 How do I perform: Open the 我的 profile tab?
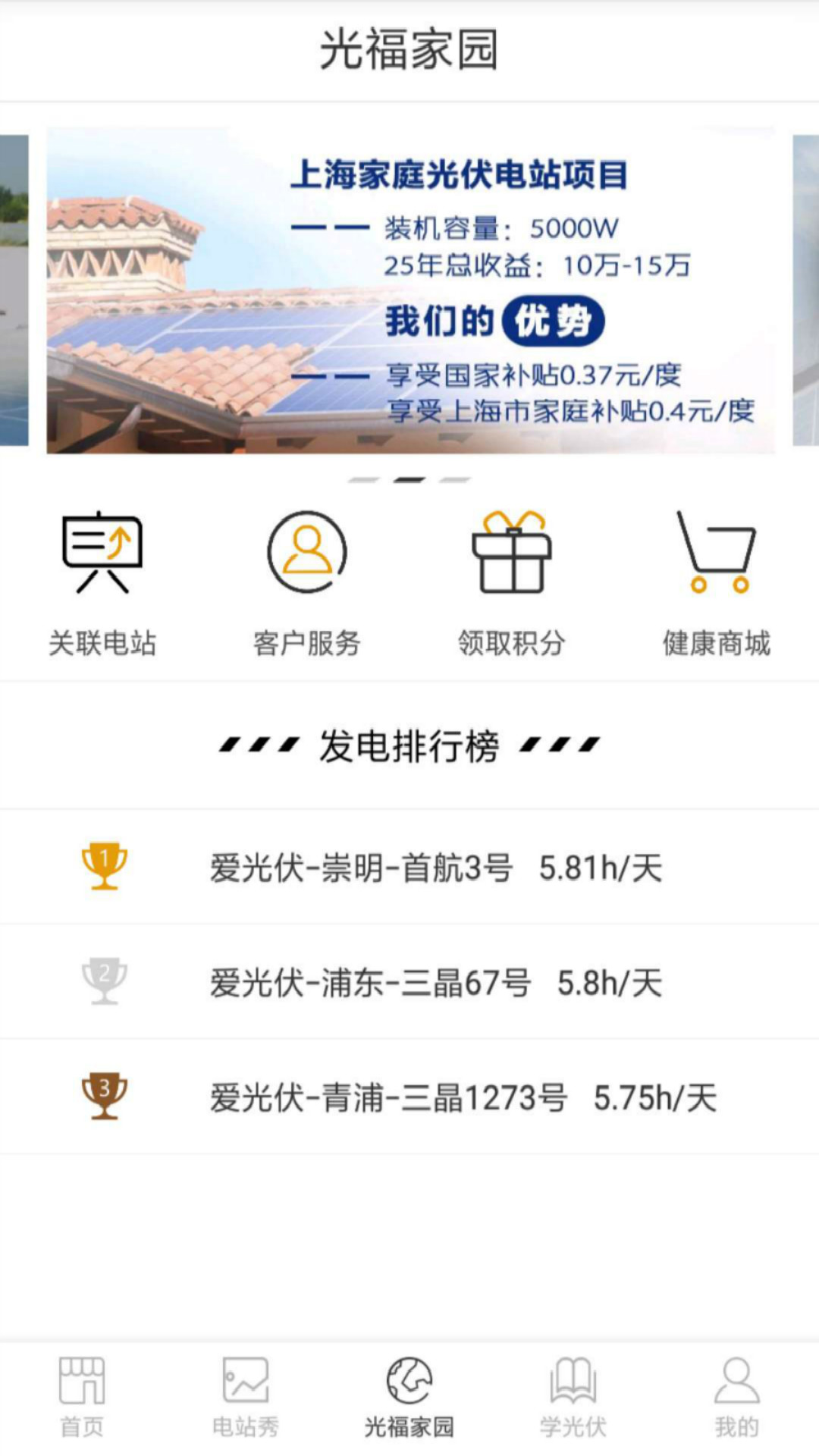click(736, 1397)
